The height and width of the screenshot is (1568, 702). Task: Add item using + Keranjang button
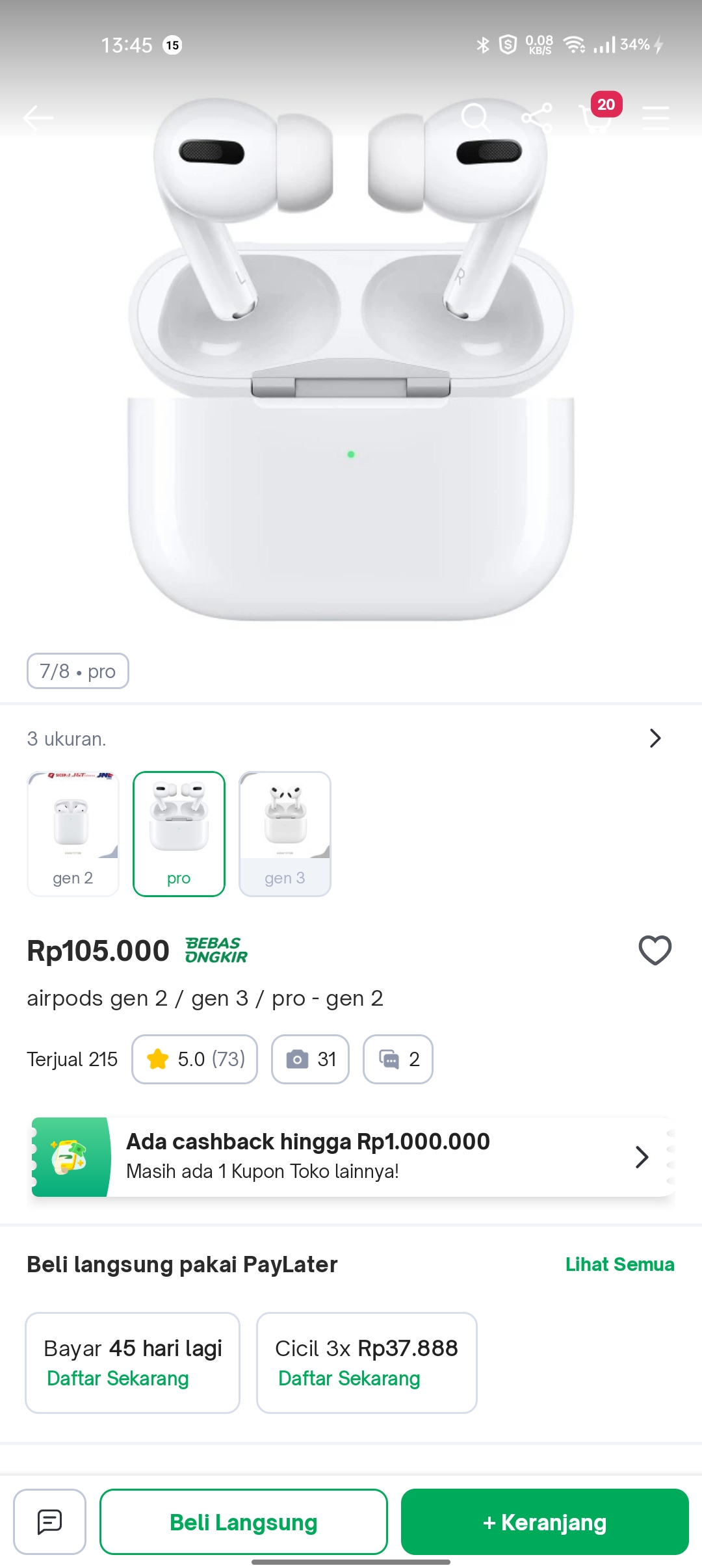[544, 1521]
